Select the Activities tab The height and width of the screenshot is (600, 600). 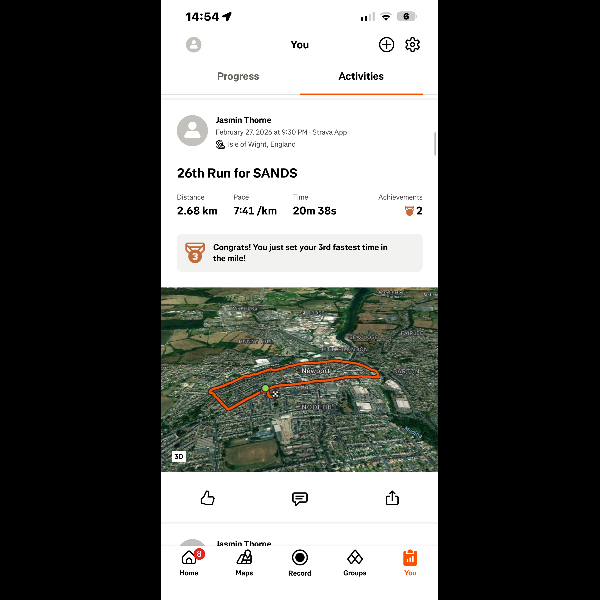click(x=361, y=76)
